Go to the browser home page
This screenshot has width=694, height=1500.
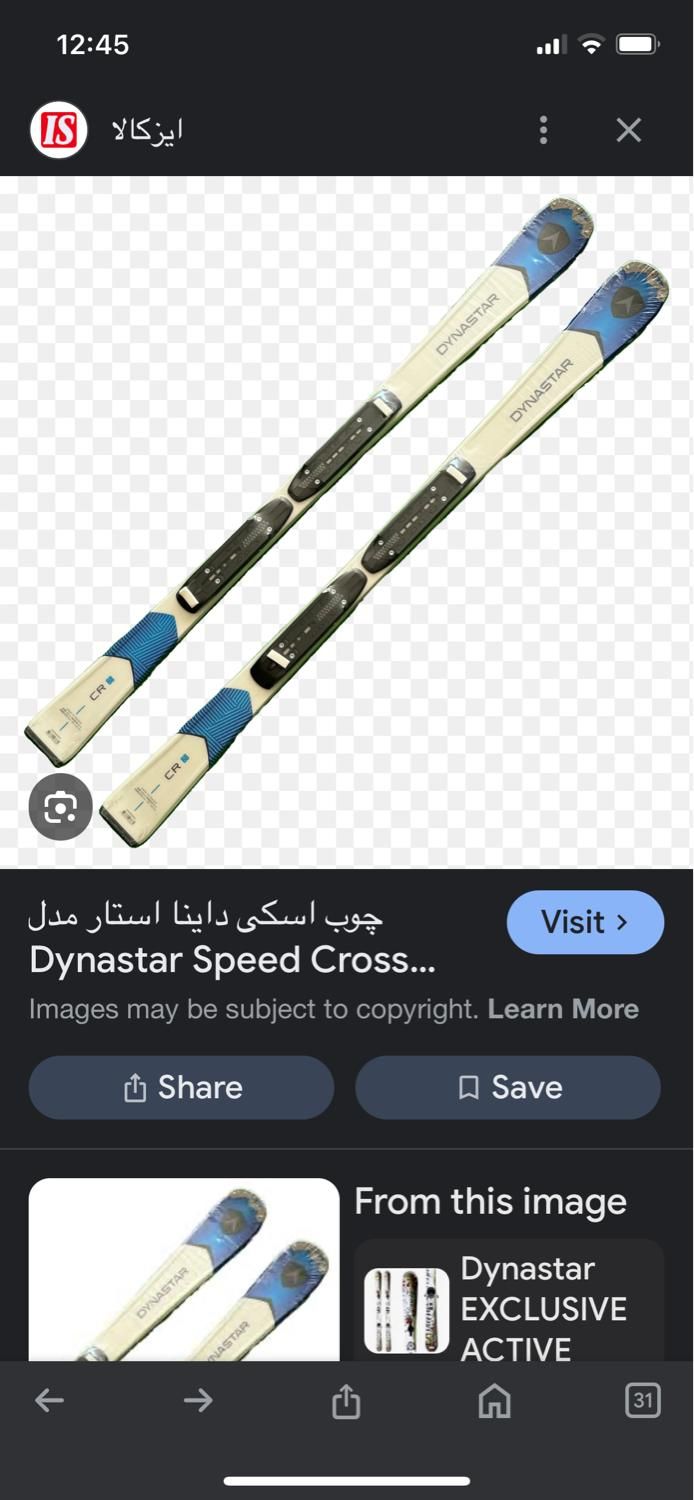(x=494, y=1401)
